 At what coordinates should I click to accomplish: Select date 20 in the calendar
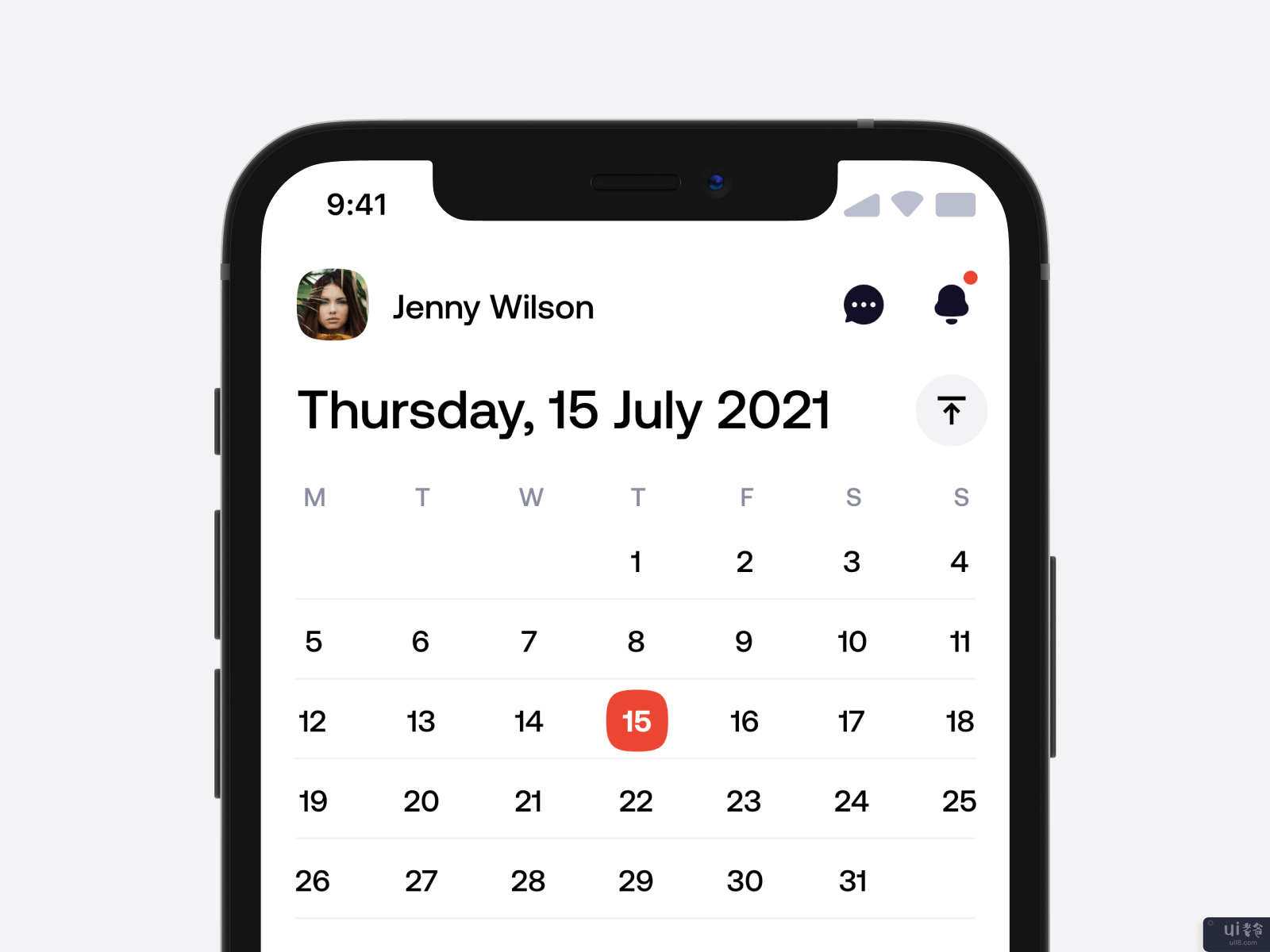[x=421, y=801]
